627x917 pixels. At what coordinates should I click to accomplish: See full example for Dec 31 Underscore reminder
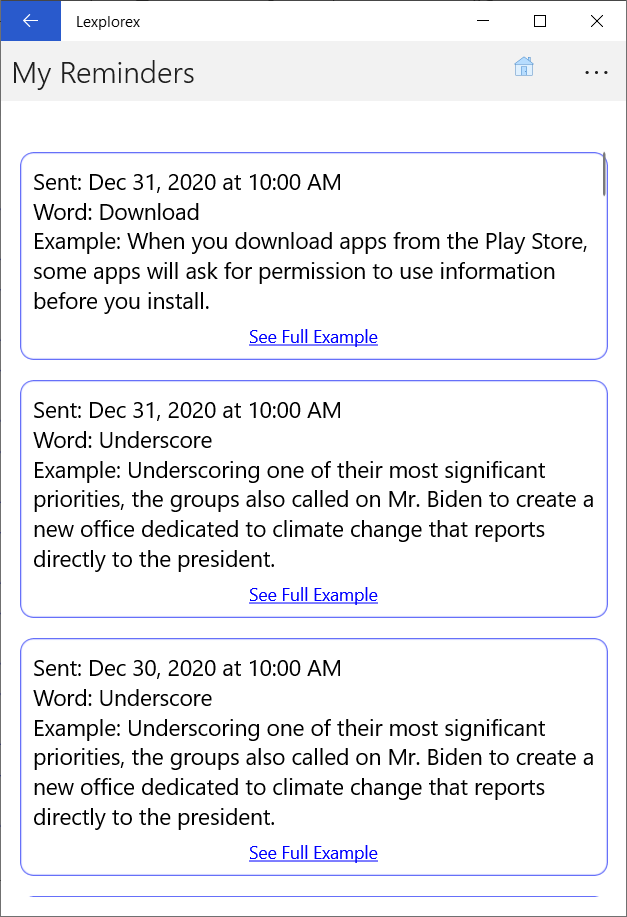tap(313, 595)
